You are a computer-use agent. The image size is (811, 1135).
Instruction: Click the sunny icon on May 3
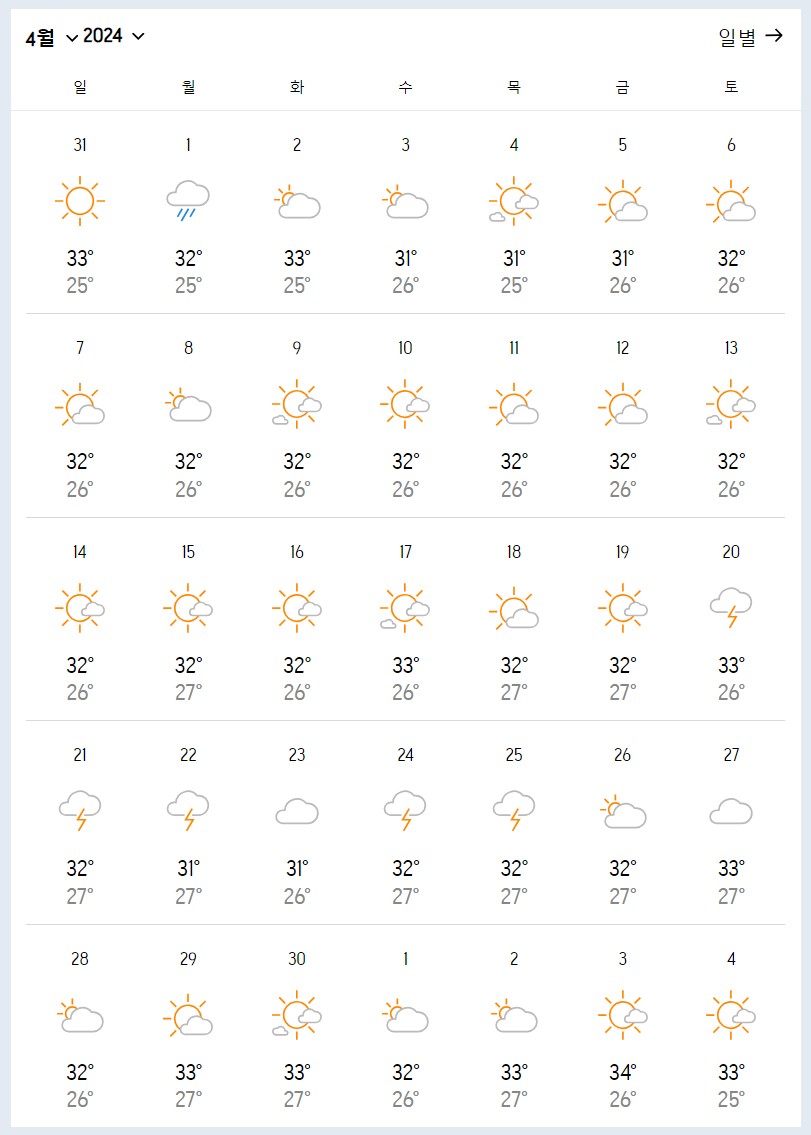point(621,1015)
